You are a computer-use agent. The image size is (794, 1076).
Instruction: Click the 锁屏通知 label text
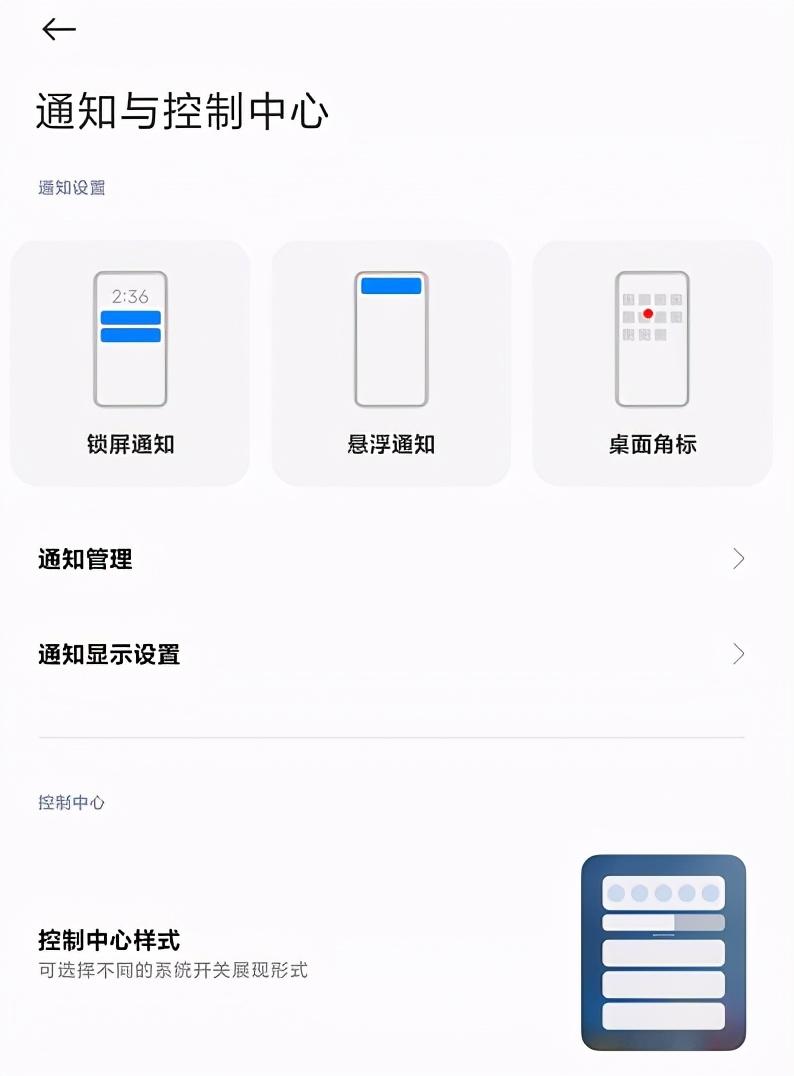tap(129, 445)
